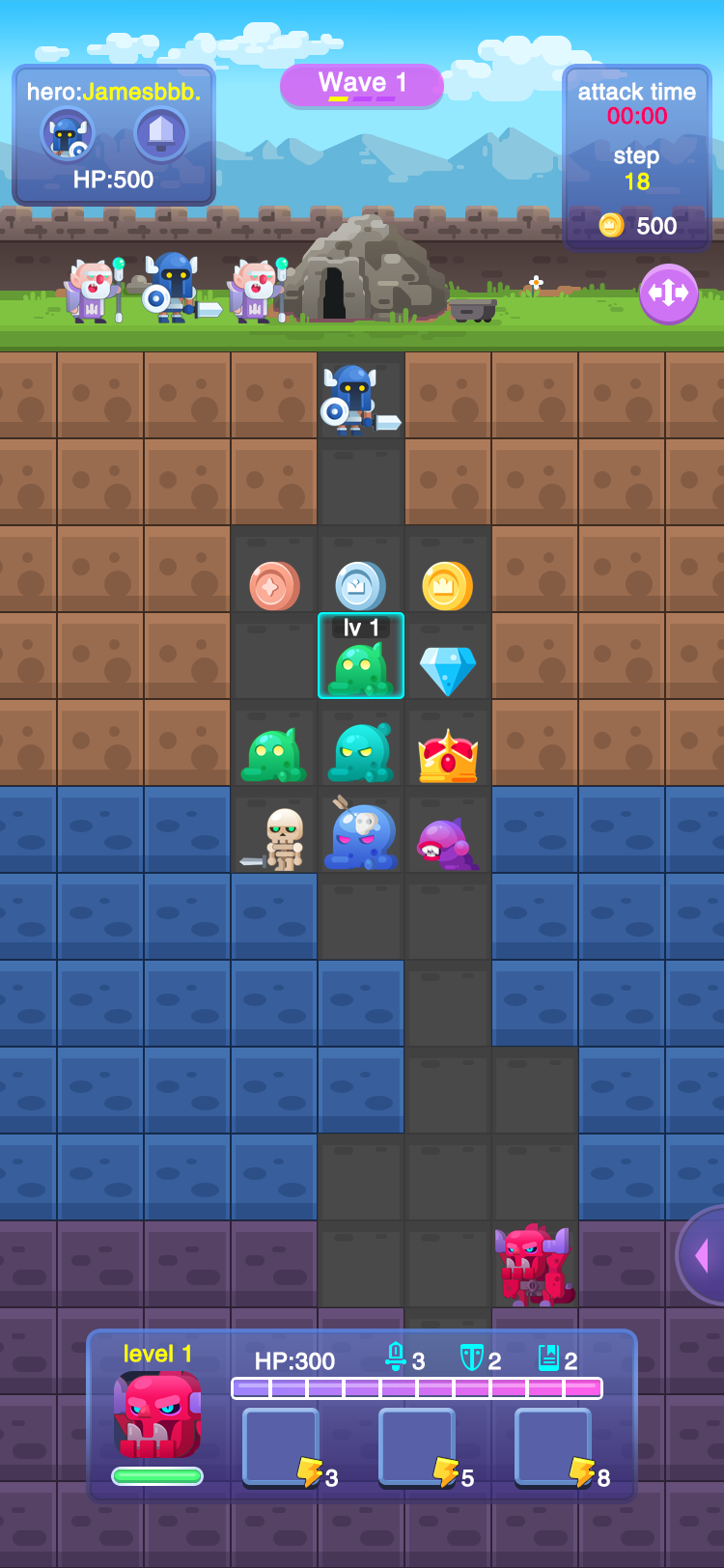
Task: Select the purple hooded monster
Action: (446, 842)
